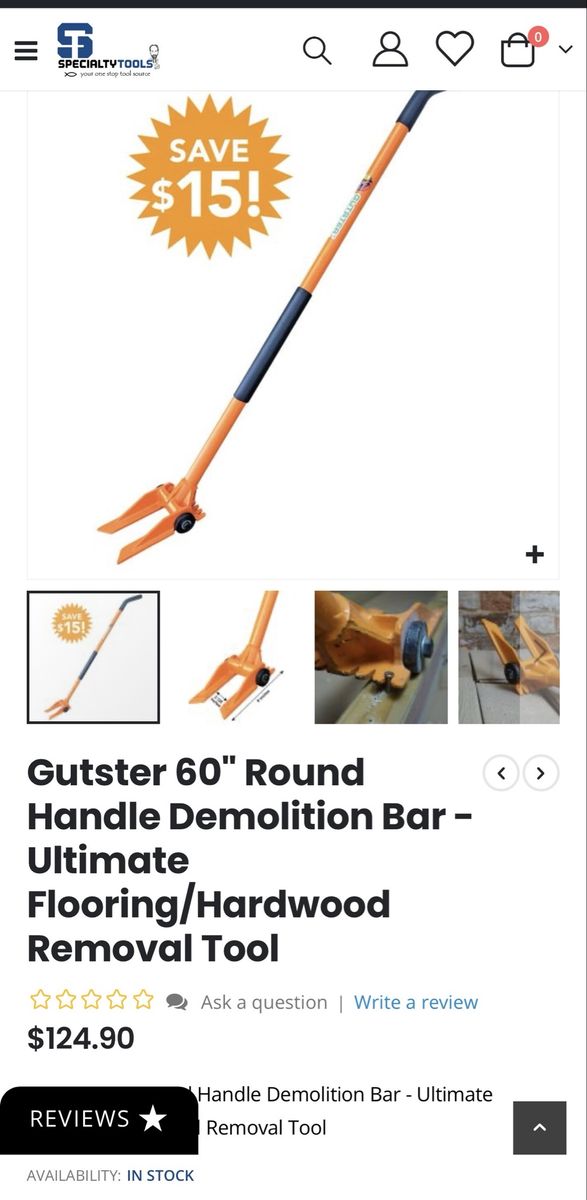This screenshot has width=587, height=1200.
Task: Select the first thumbnail with Save $15 badge
Action: [93, 657]
